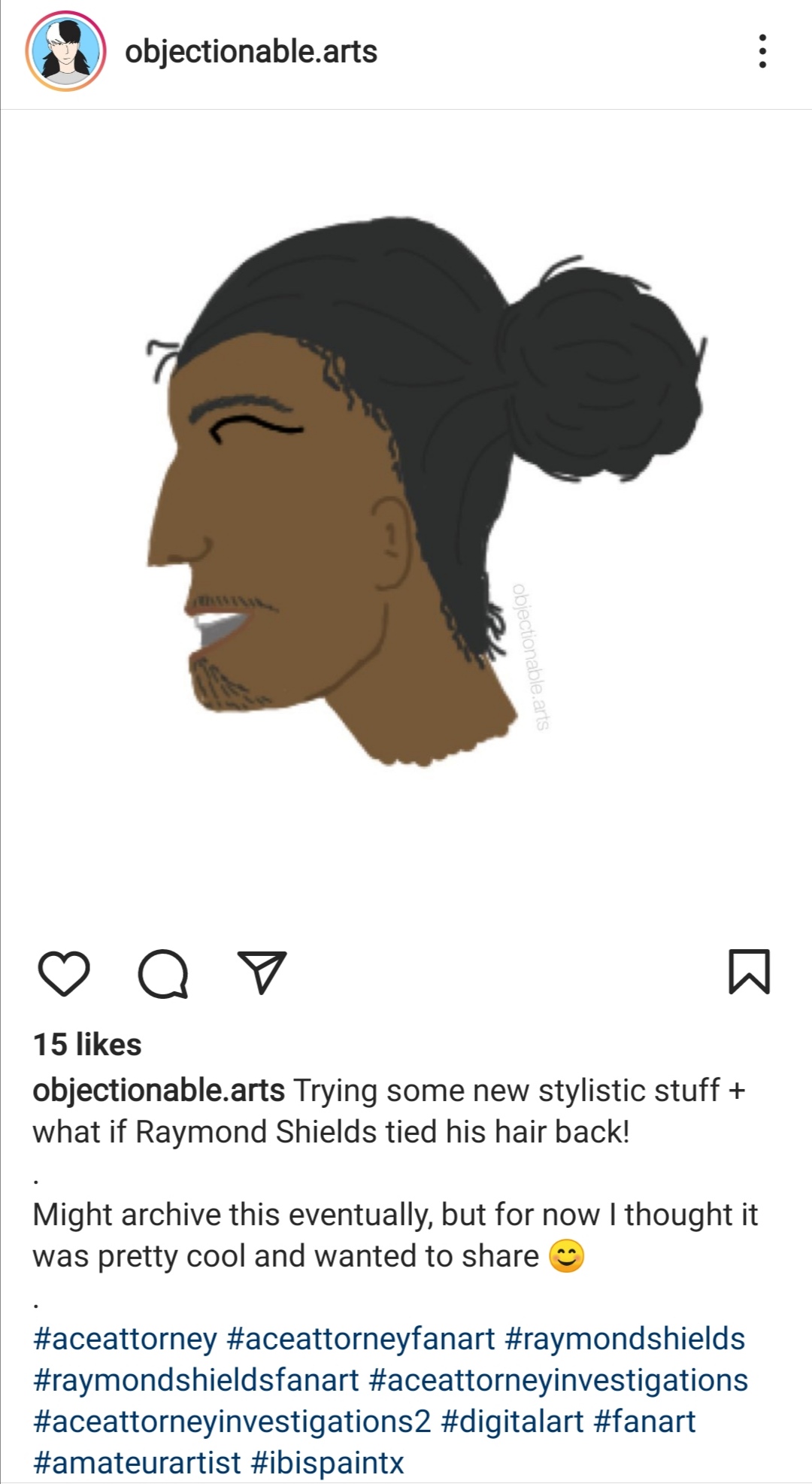Open the #aceattorneyfanart hashtag

[361, 1339]
